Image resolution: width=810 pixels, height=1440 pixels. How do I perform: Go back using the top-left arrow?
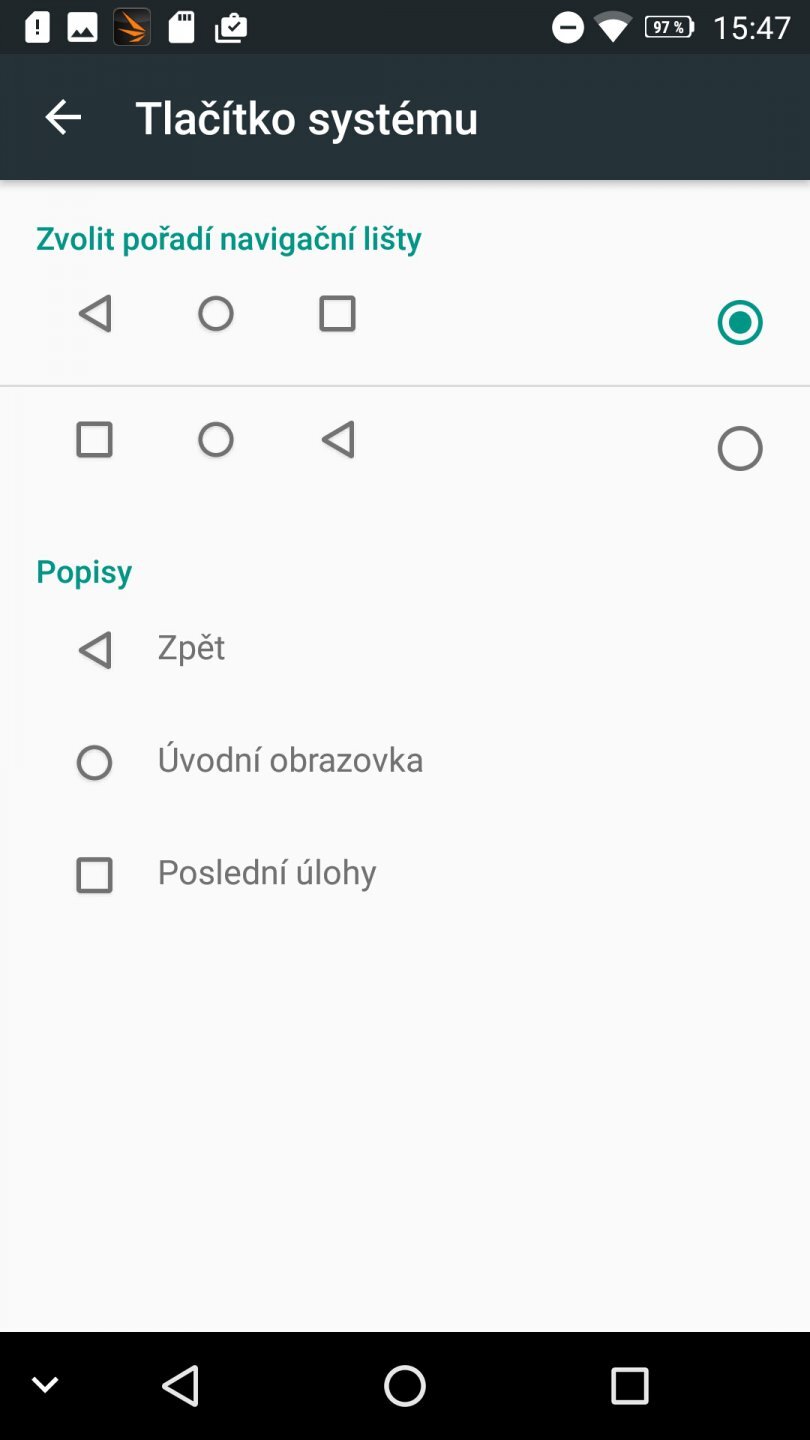pos(63,117)
